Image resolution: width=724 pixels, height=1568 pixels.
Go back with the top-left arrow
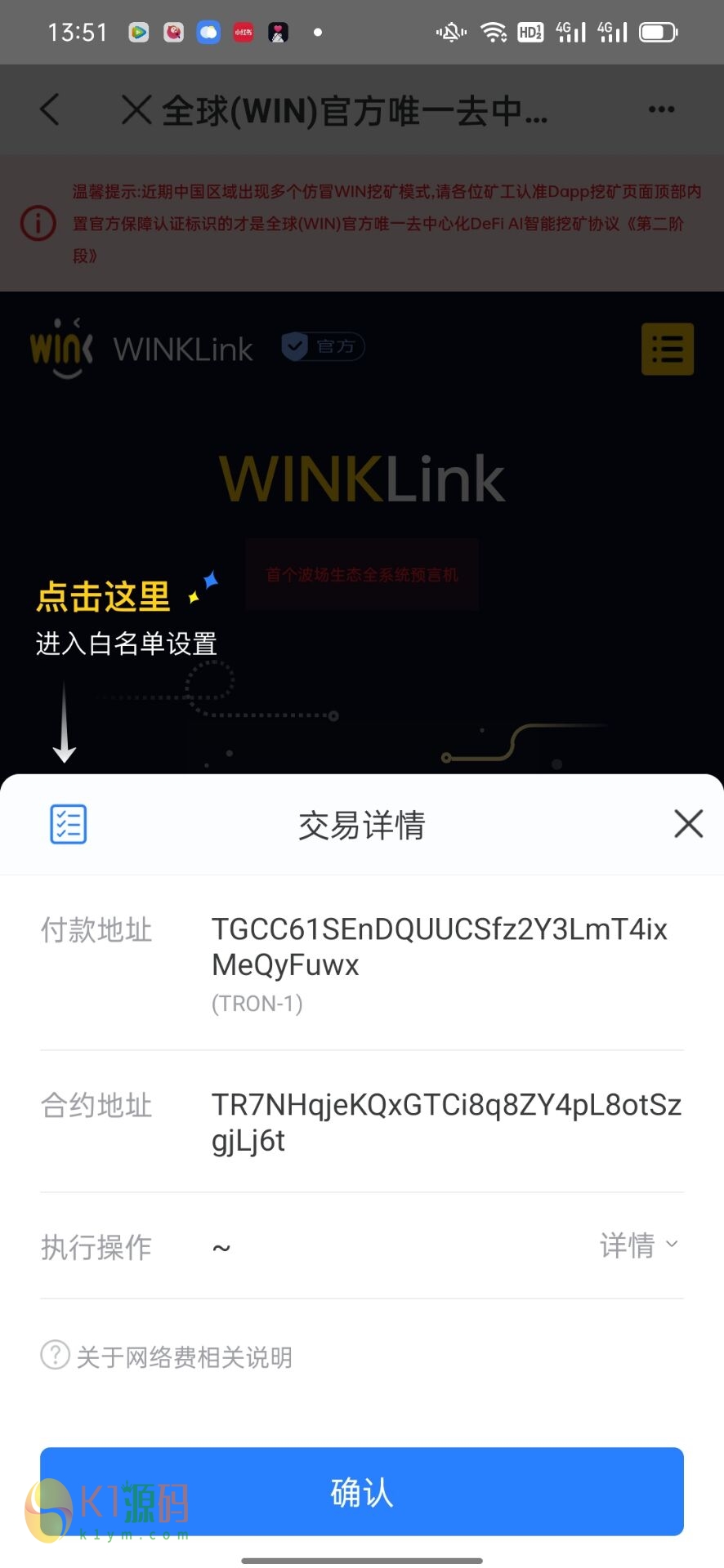tap(50, 109)
